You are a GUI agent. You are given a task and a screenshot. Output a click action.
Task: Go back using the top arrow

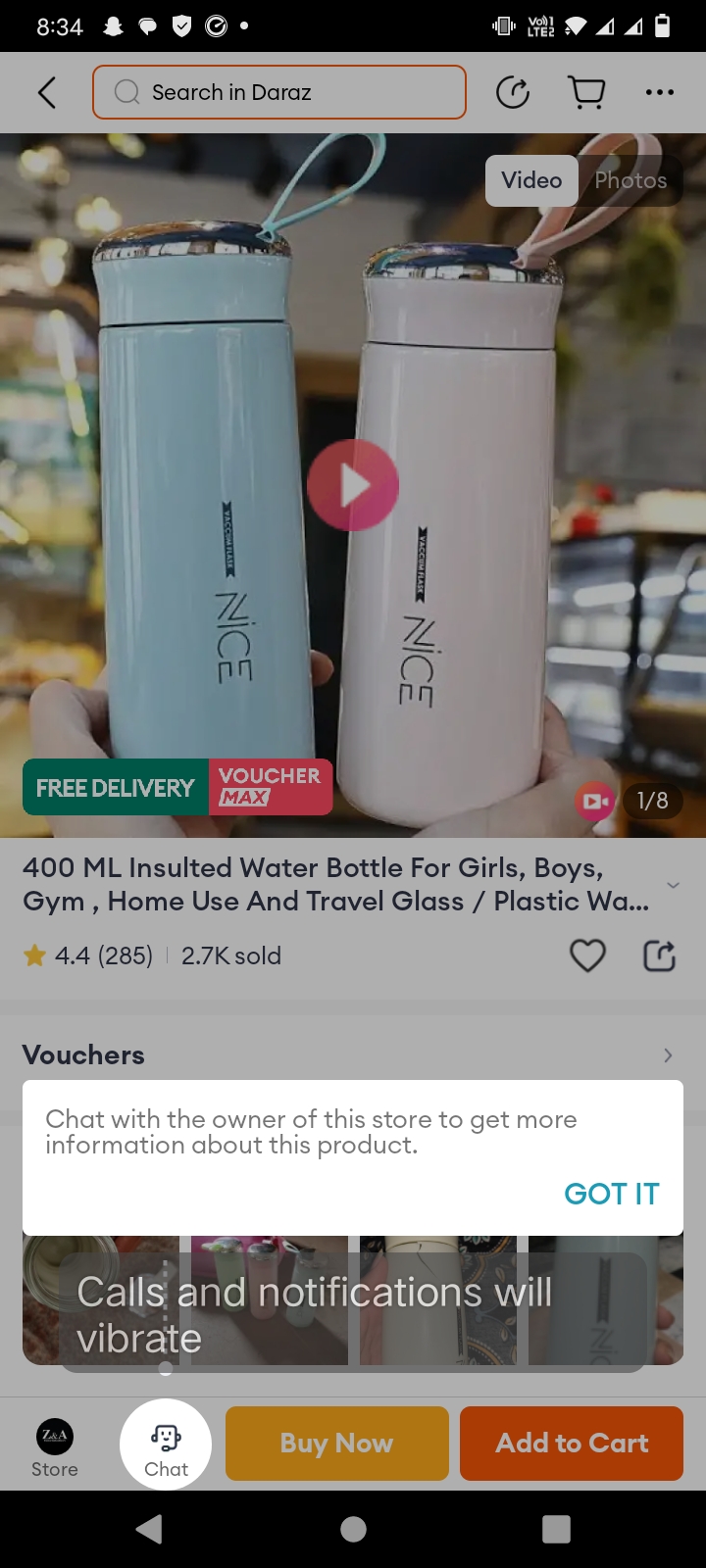point(47,93)
